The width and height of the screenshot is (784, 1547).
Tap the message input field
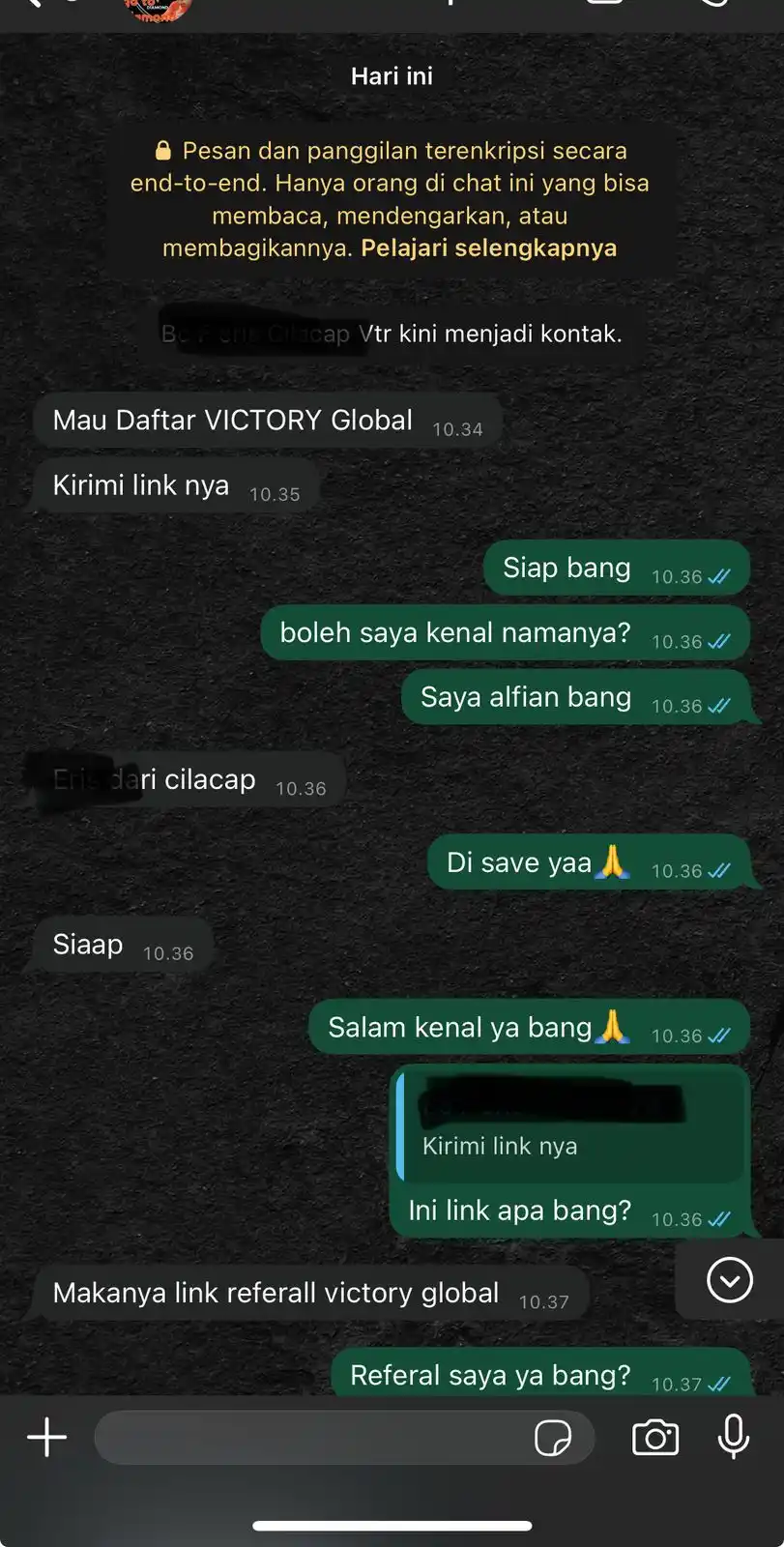309,1438
